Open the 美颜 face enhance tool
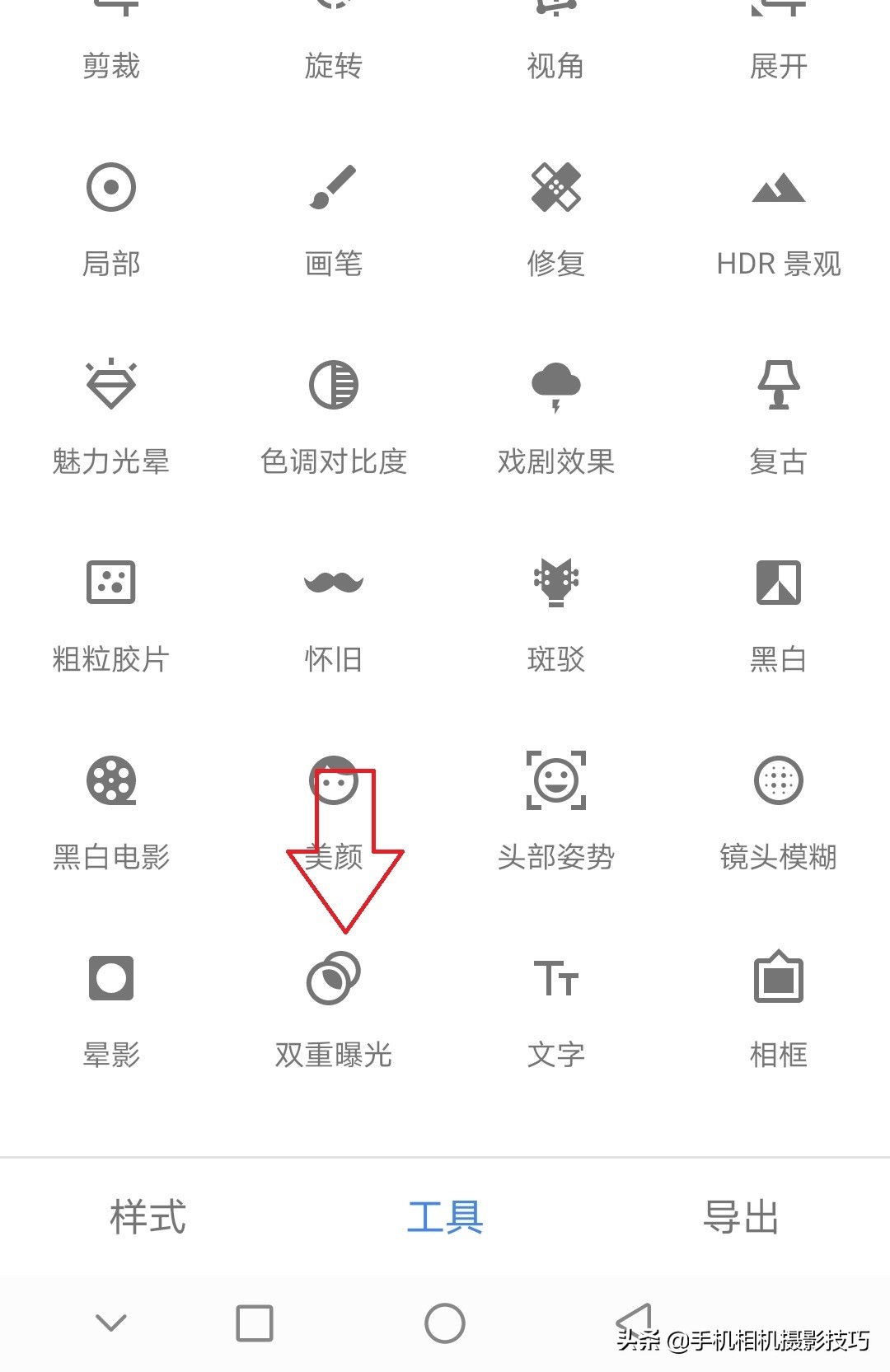 [x=333, y=812]
